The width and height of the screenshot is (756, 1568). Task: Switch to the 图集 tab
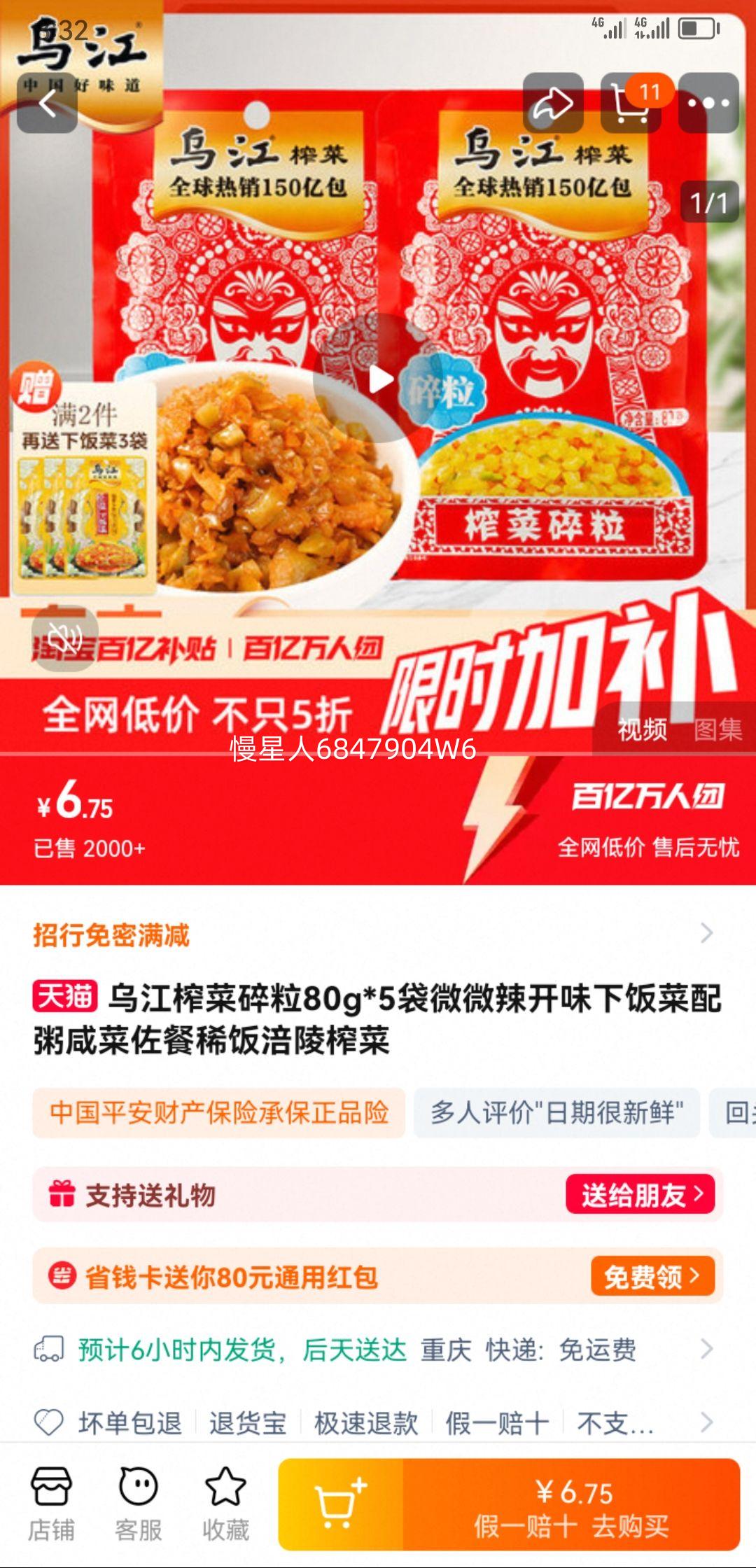point(717,729)
